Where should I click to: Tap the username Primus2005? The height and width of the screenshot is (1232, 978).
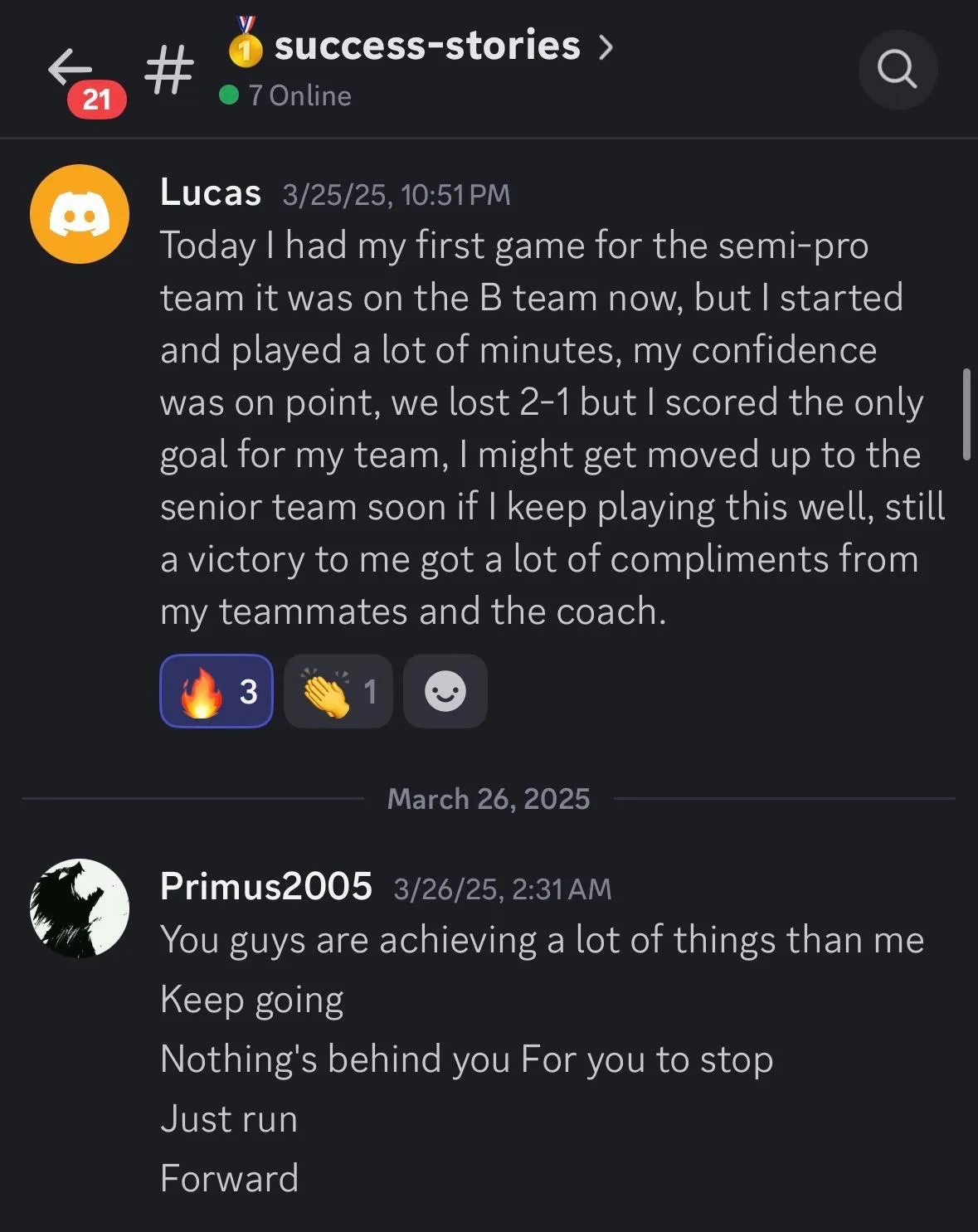coord(265,886)
